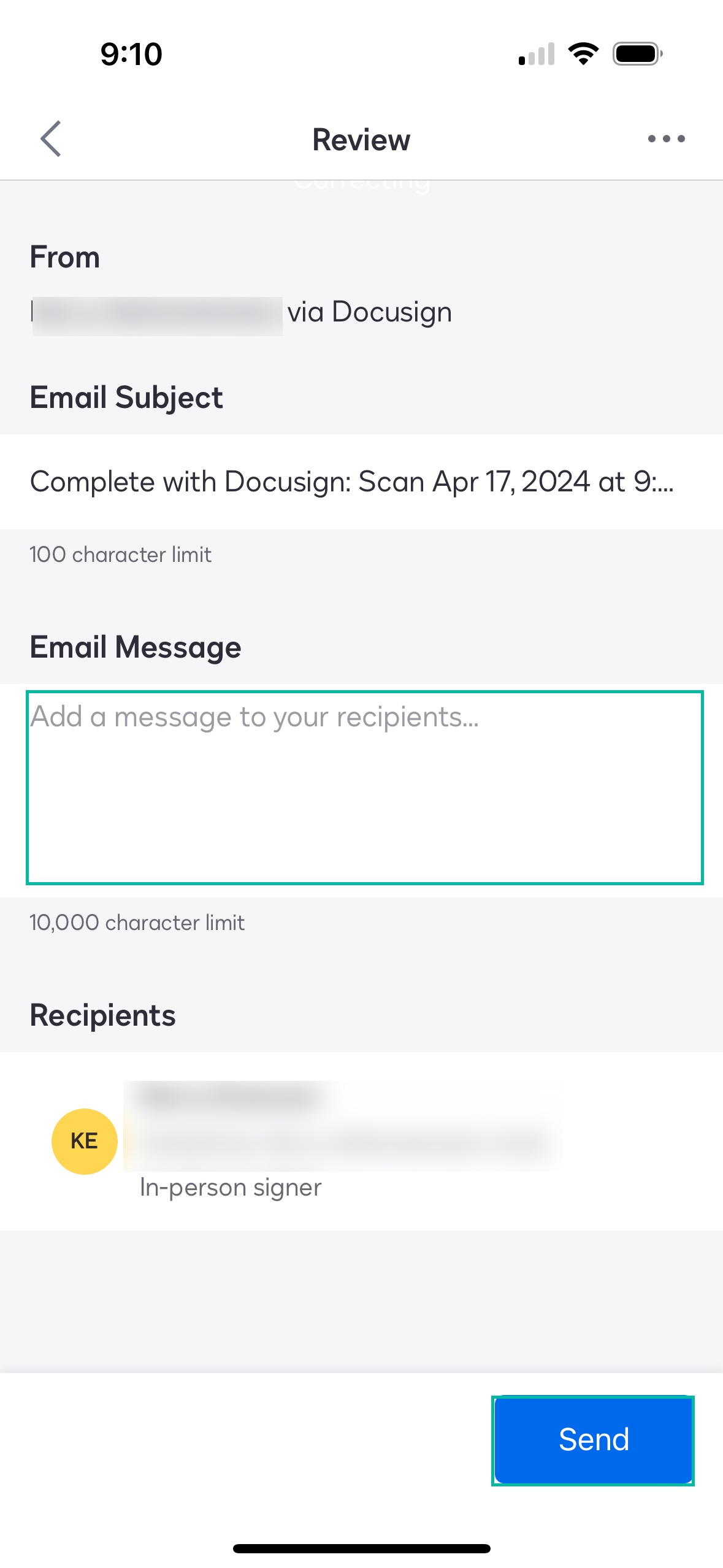This screenshot has height=1568, width=723.
Task: Tap the Wi-Fi status icon
Action: pos(581,55)
